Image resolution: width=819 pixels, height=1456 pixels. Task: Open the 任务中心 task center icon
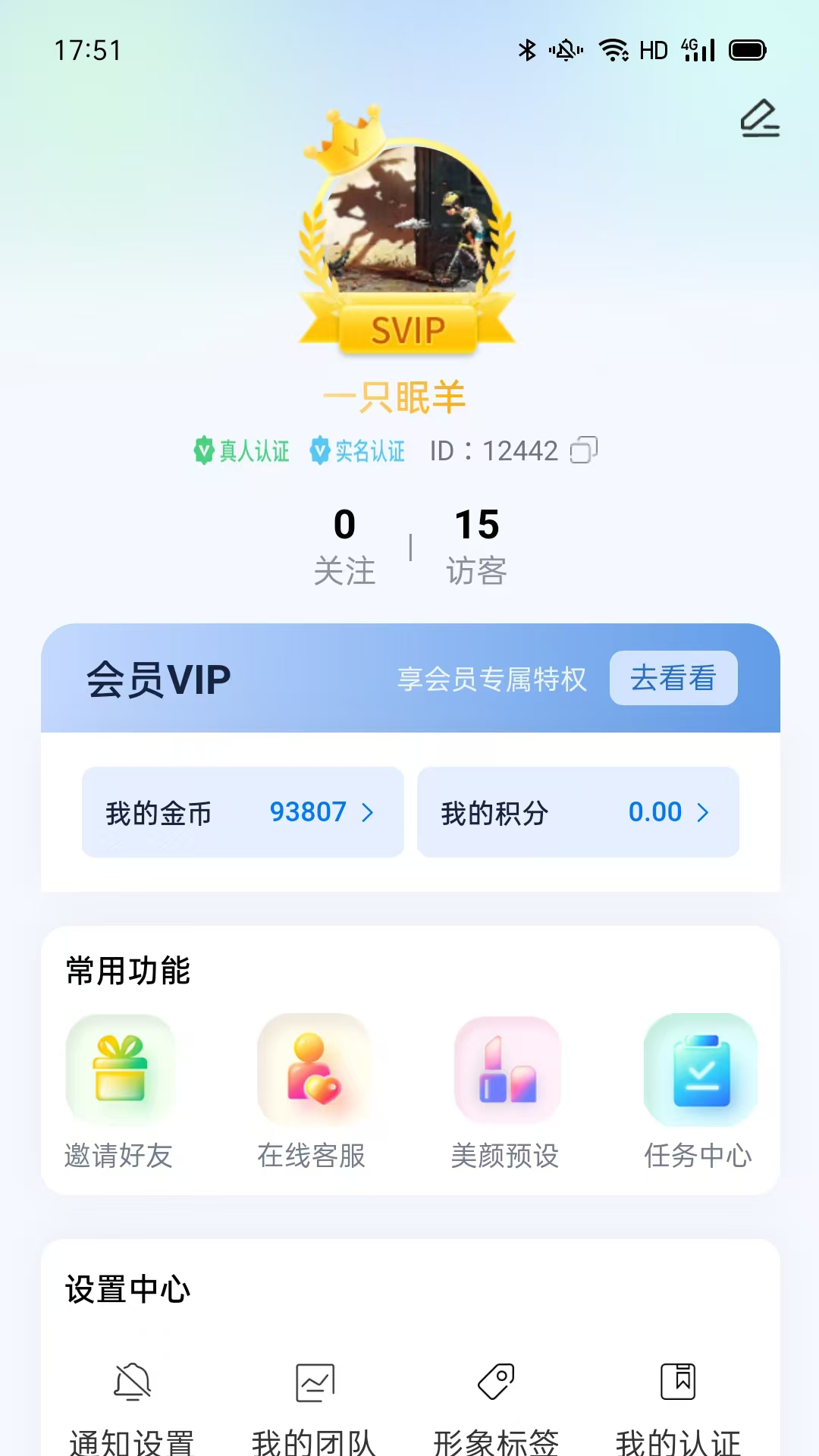(x=699, y=1069)
